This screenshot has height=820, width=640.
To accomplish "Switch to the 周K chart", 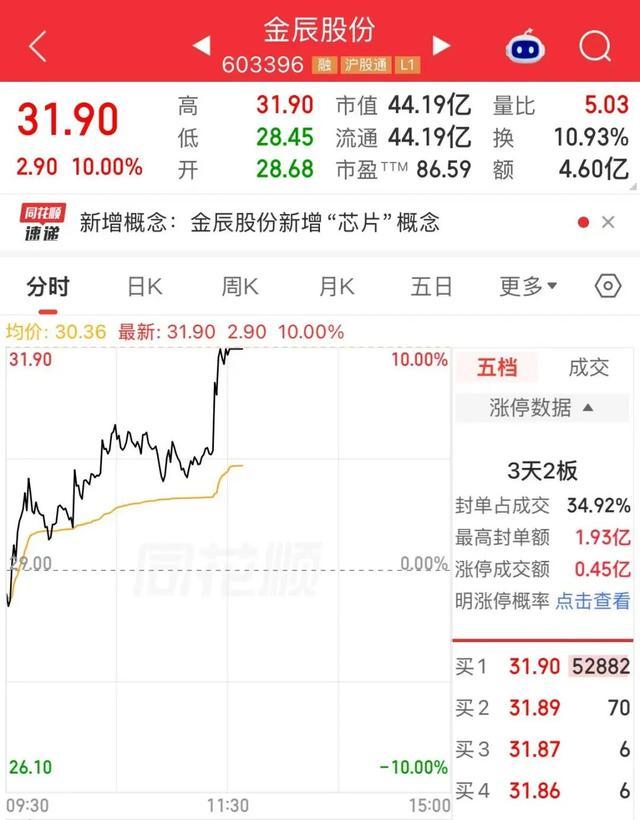I will pyautogui.click(x=240, y=287).
